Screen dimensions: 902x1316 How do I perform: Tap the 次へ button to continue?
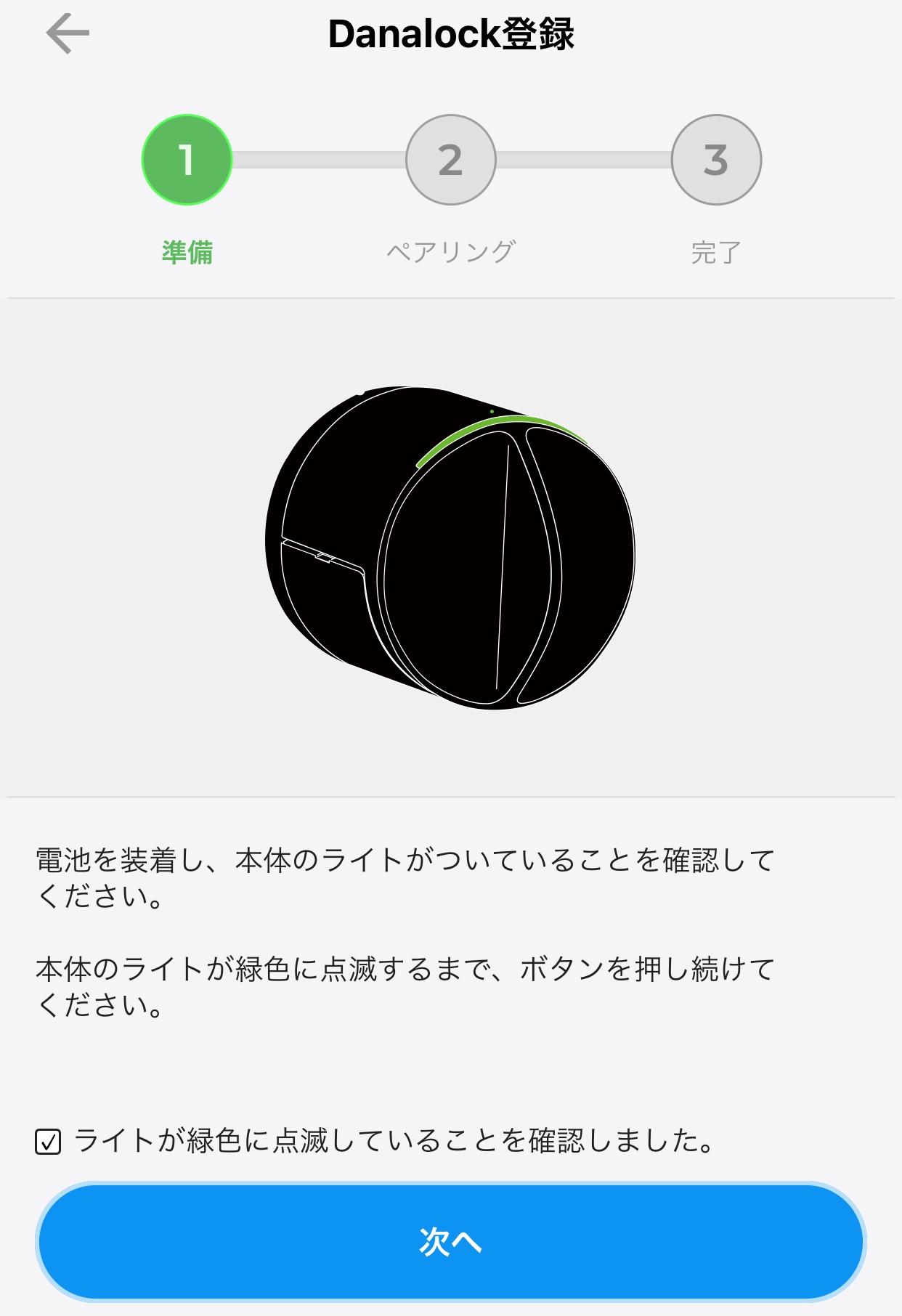[450, 1242]
